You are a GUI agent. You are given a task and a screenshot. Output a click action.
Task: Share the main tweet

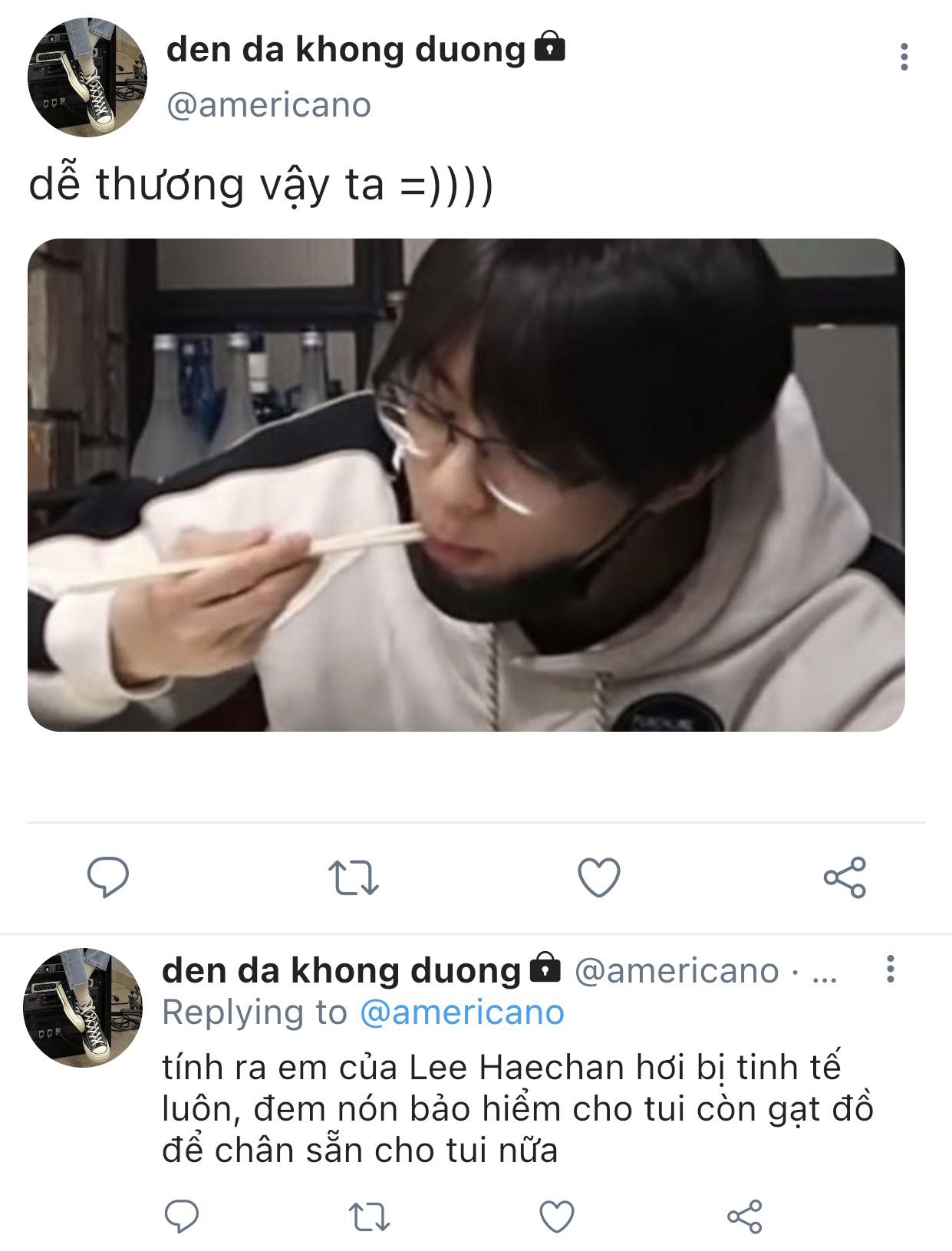click(844, 877)
